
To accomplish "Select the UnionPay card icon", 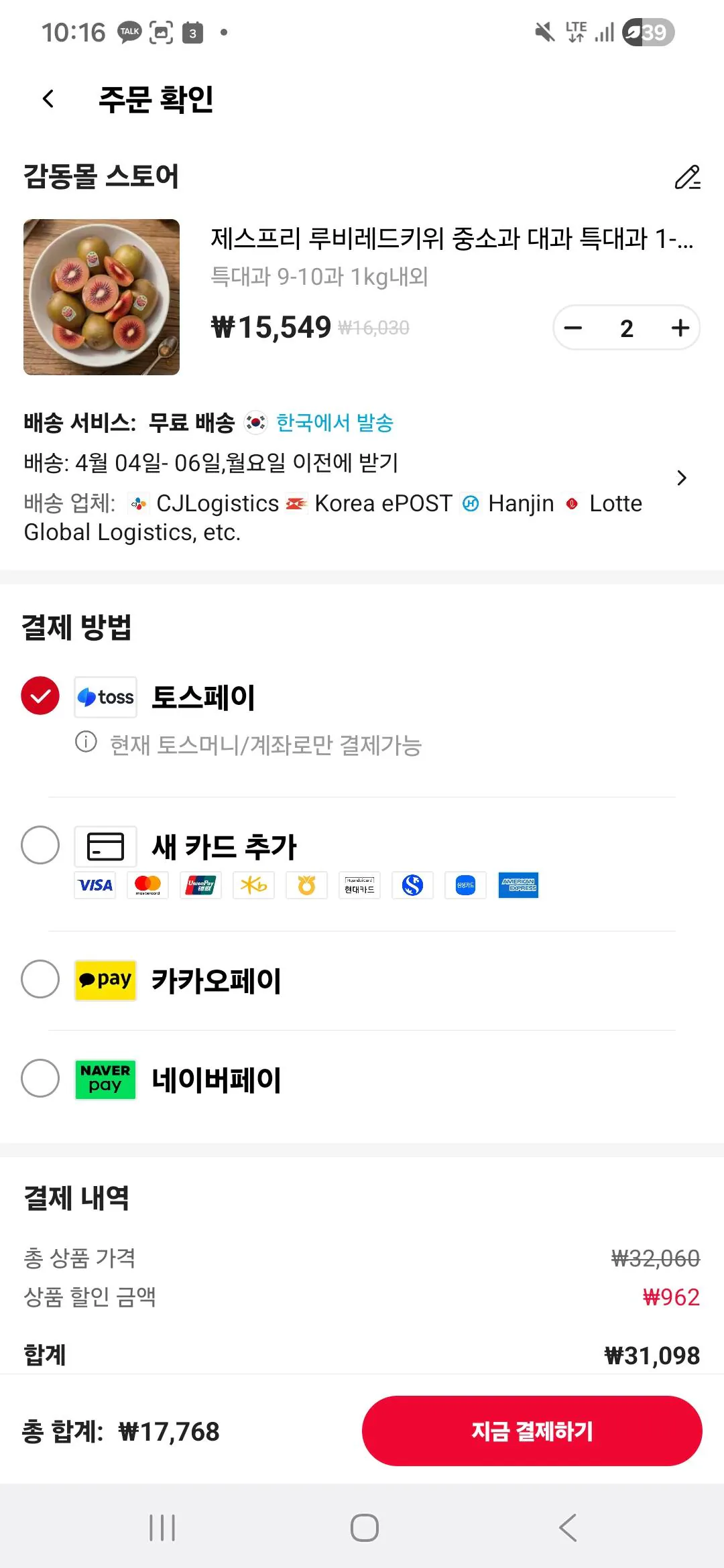I will [200, 885].
